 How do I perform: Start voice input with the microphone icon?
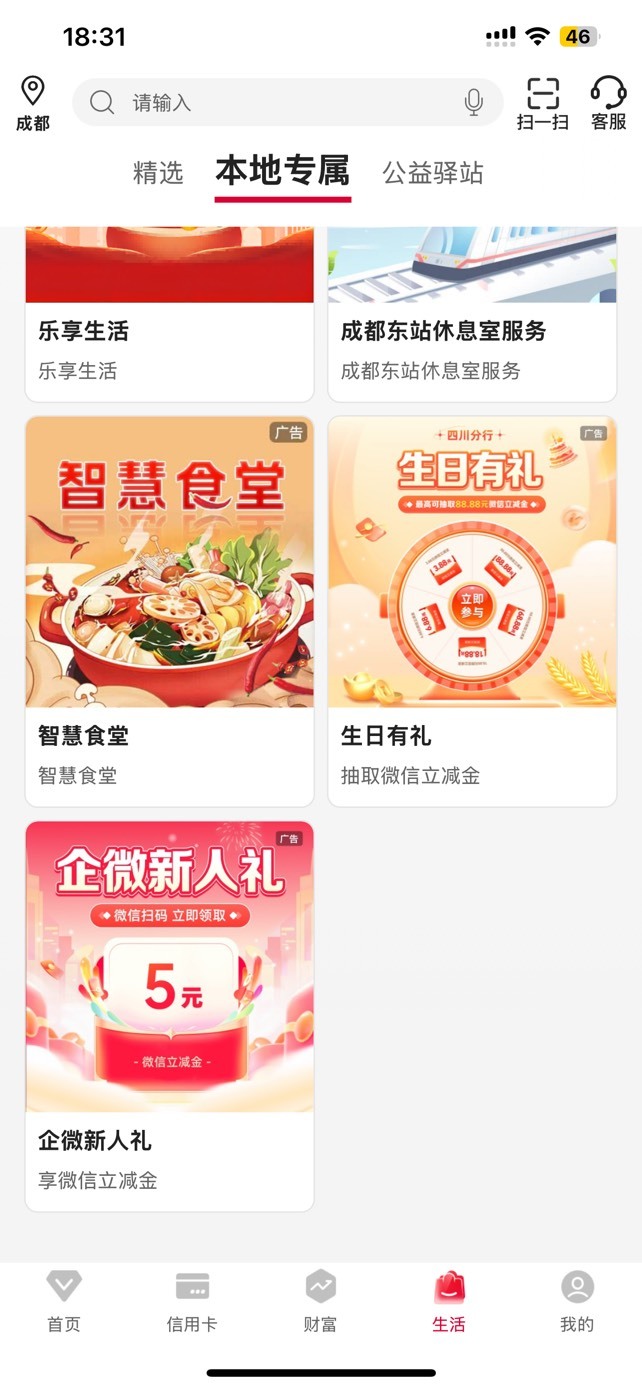pyautogui.click(x=474, y=102)
